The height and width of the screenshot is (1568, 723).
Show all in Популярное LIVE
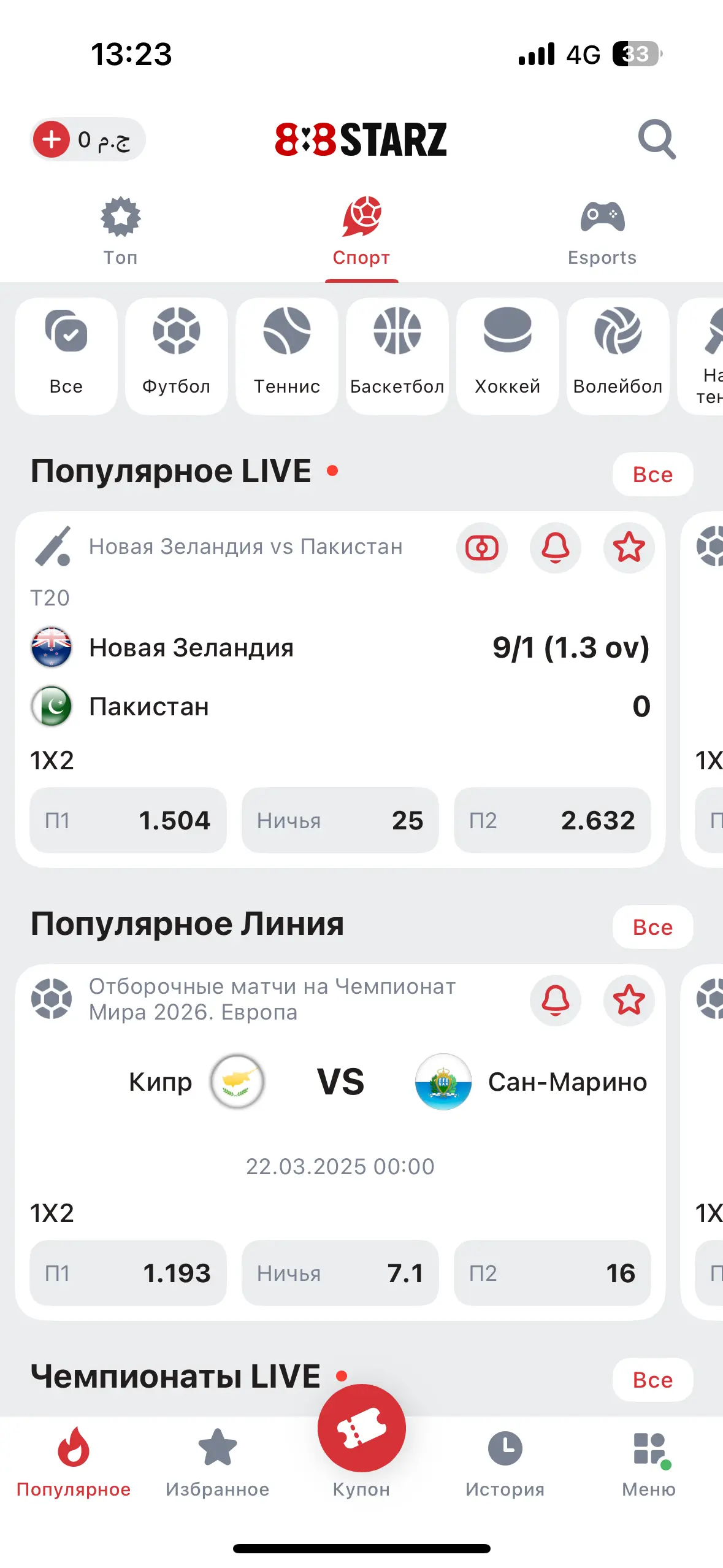pos(652,474)
